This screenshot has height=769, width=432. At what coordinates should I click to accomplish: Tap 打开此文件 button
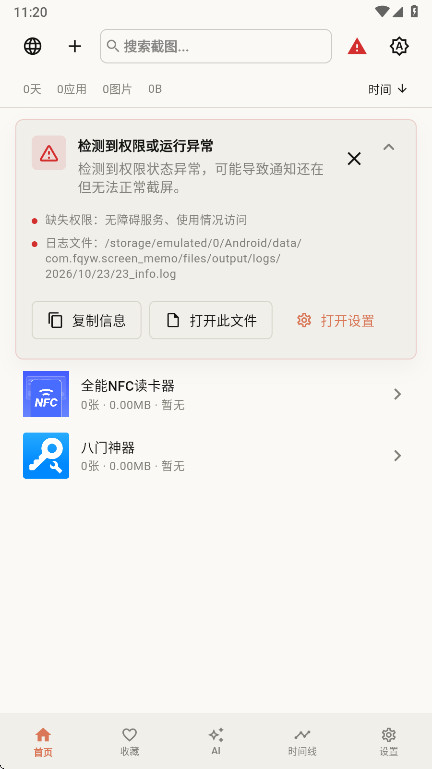coord(211,320)
